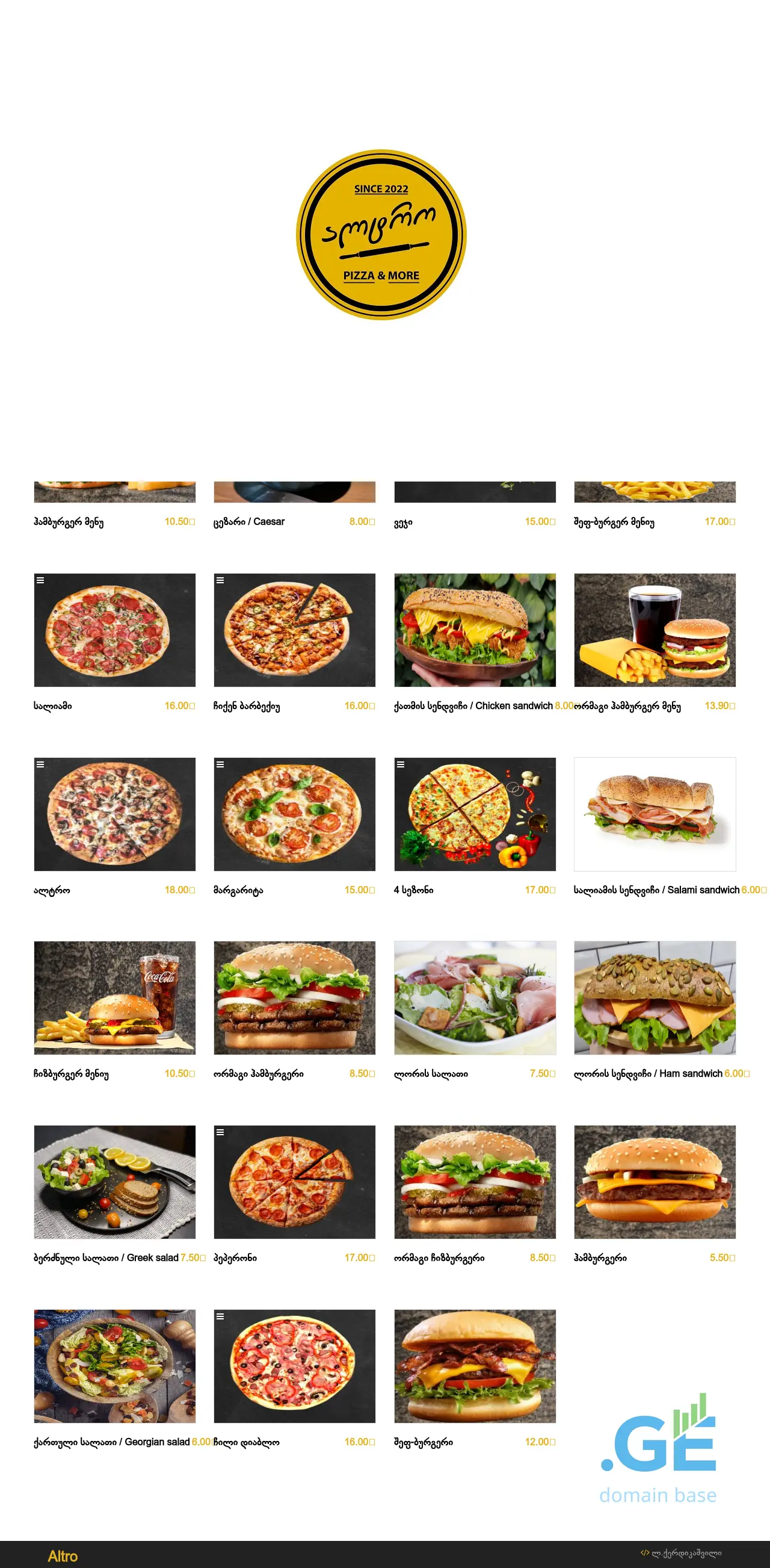Image resolution: width=770 pixels, height=1568 pixels.
Task: Tap the Altro link in the footer
Action: coord(63,1556)
